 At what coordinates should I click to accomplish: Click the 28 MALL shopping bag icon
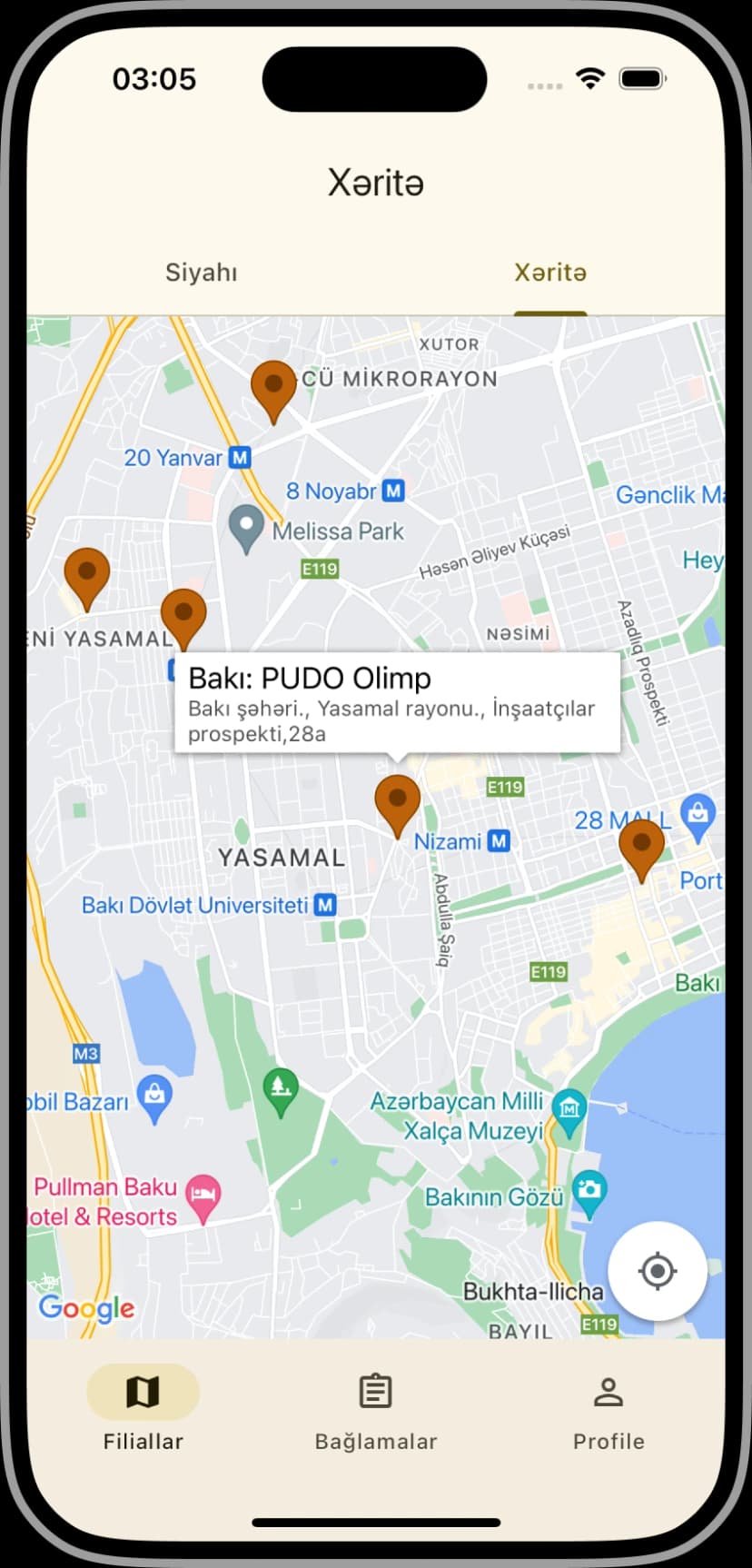point(698,815)
